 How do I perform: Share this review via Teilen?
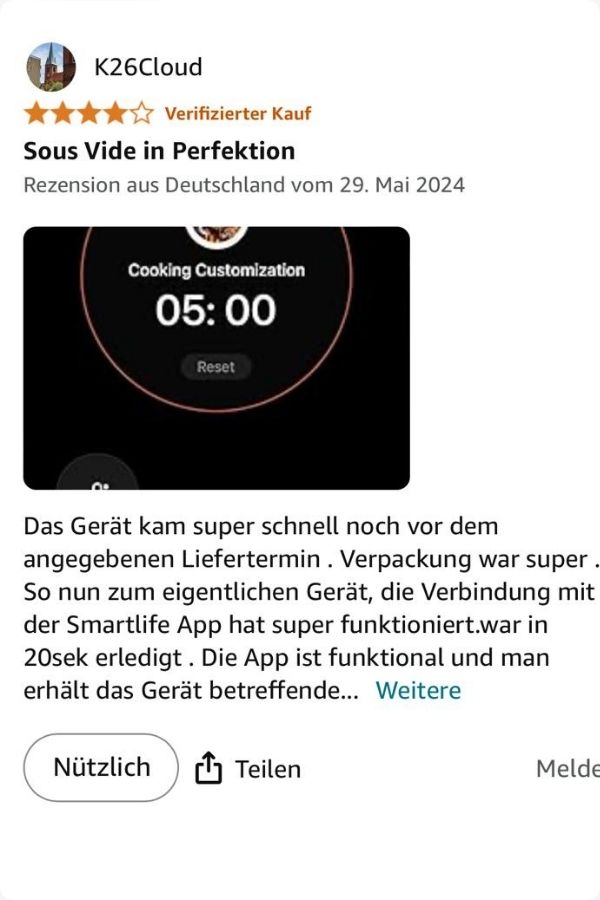pyautogui.click(x=249, y=769)
